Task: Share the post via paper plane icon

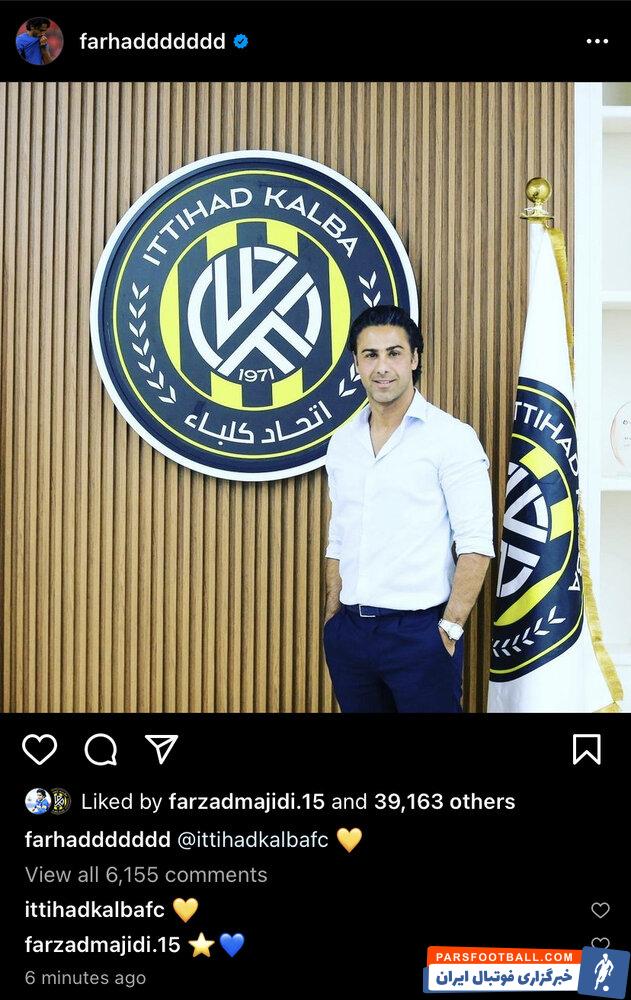Action: 161,749
